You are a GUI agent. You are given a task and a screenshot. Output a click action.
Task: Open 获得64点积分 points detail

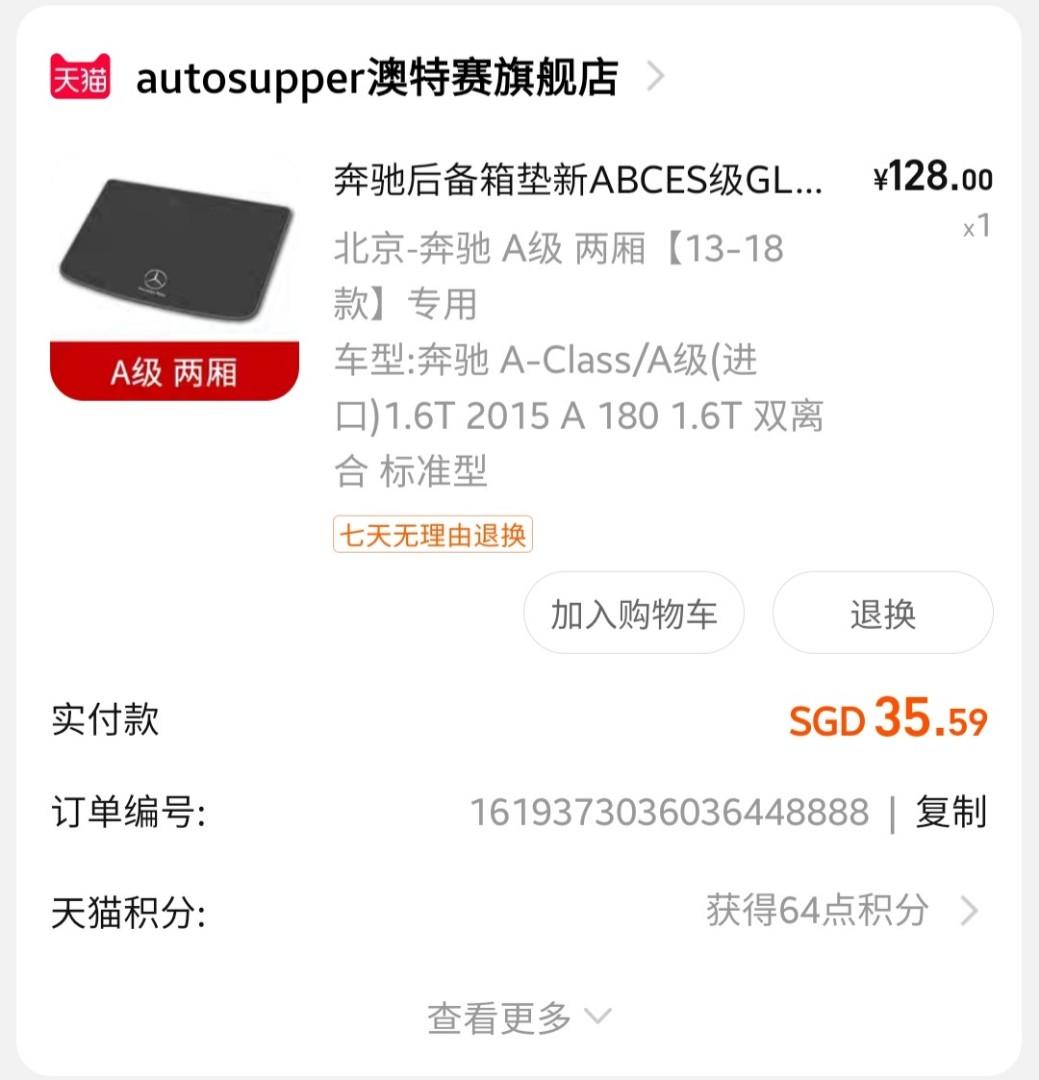[817, 910]
